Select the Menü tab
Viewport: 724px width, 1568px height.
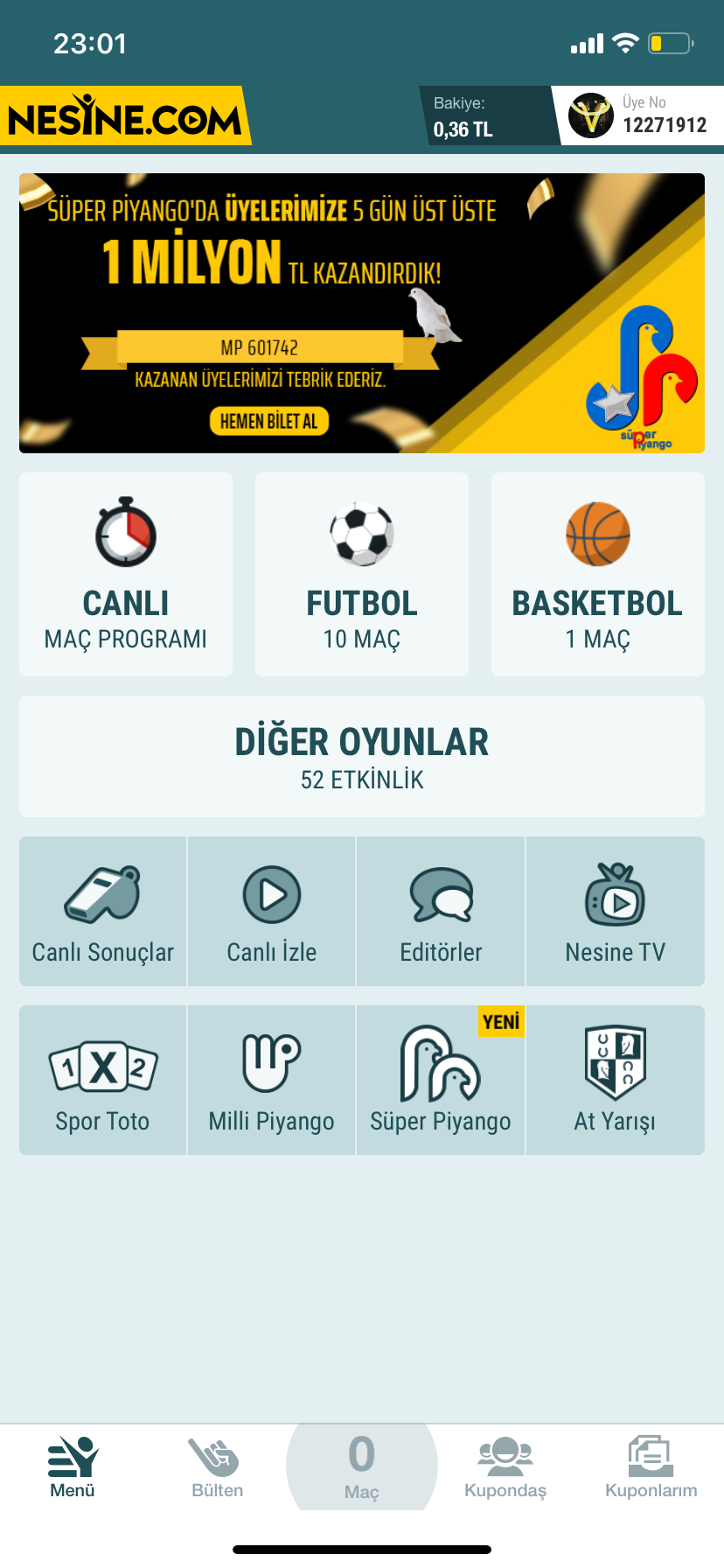73,1467
